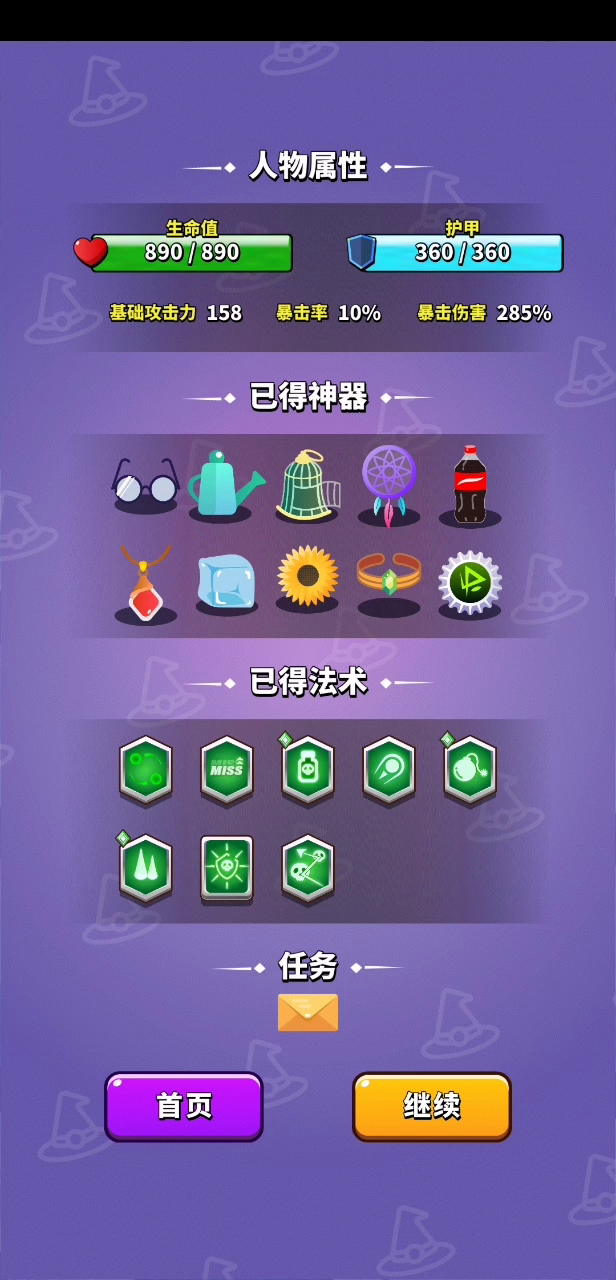
Task: Select the red gem necklace artifact
Action: [x=145, y=584]
